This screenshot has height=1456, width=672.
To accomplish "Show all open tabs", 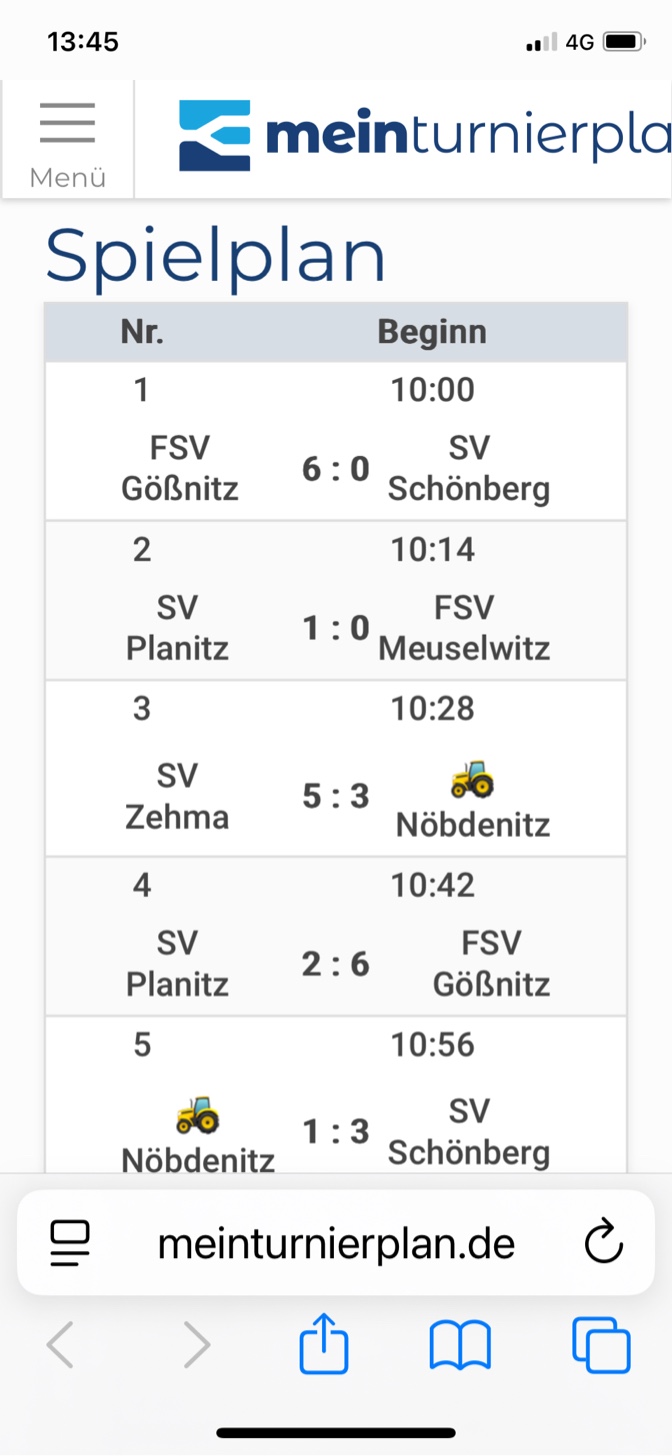I will pos(601,1345).
